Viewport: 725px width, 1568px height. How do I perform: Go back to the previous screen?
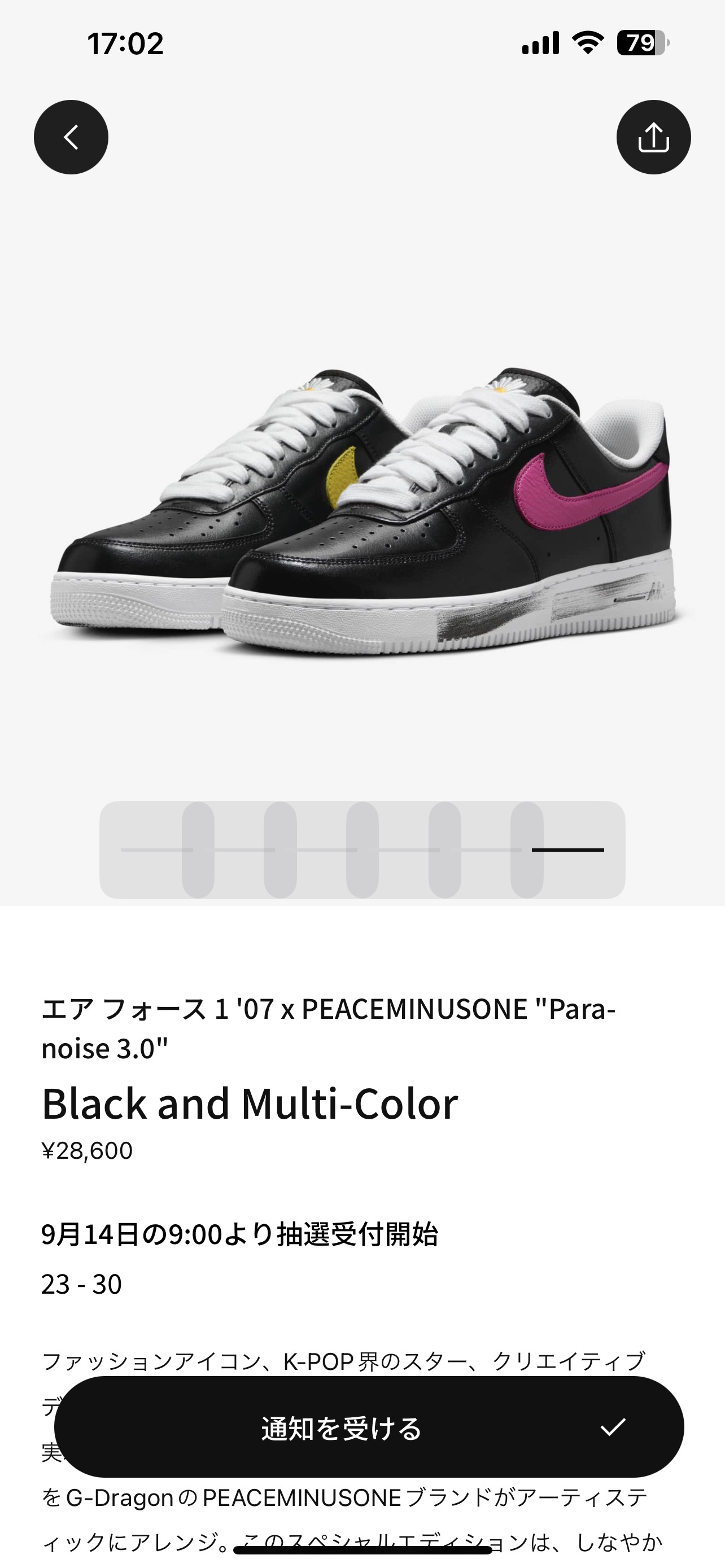(x=71, y=137)
